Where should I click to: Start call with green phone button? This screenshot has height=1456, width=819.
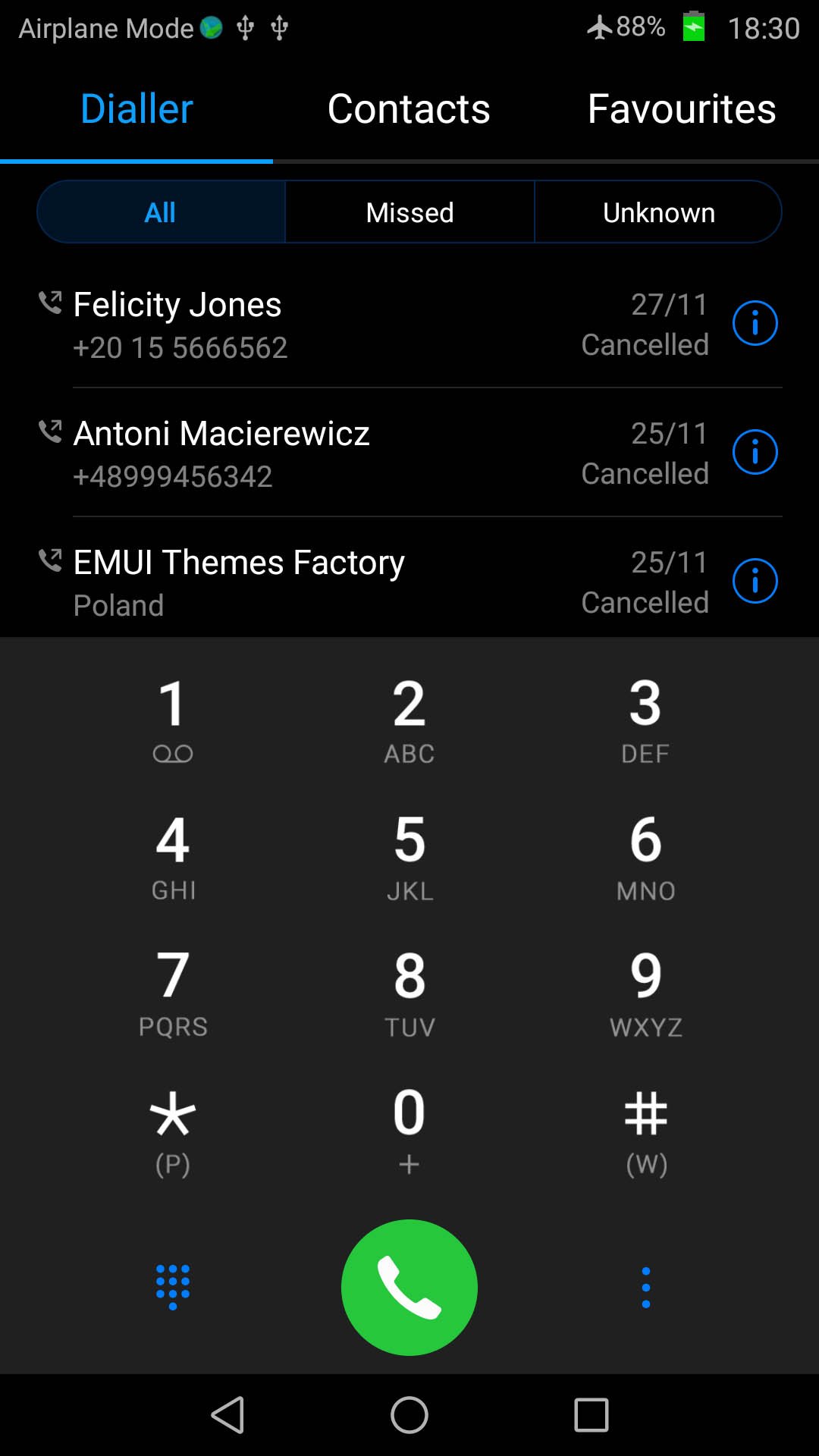[x=409, y=1288]
